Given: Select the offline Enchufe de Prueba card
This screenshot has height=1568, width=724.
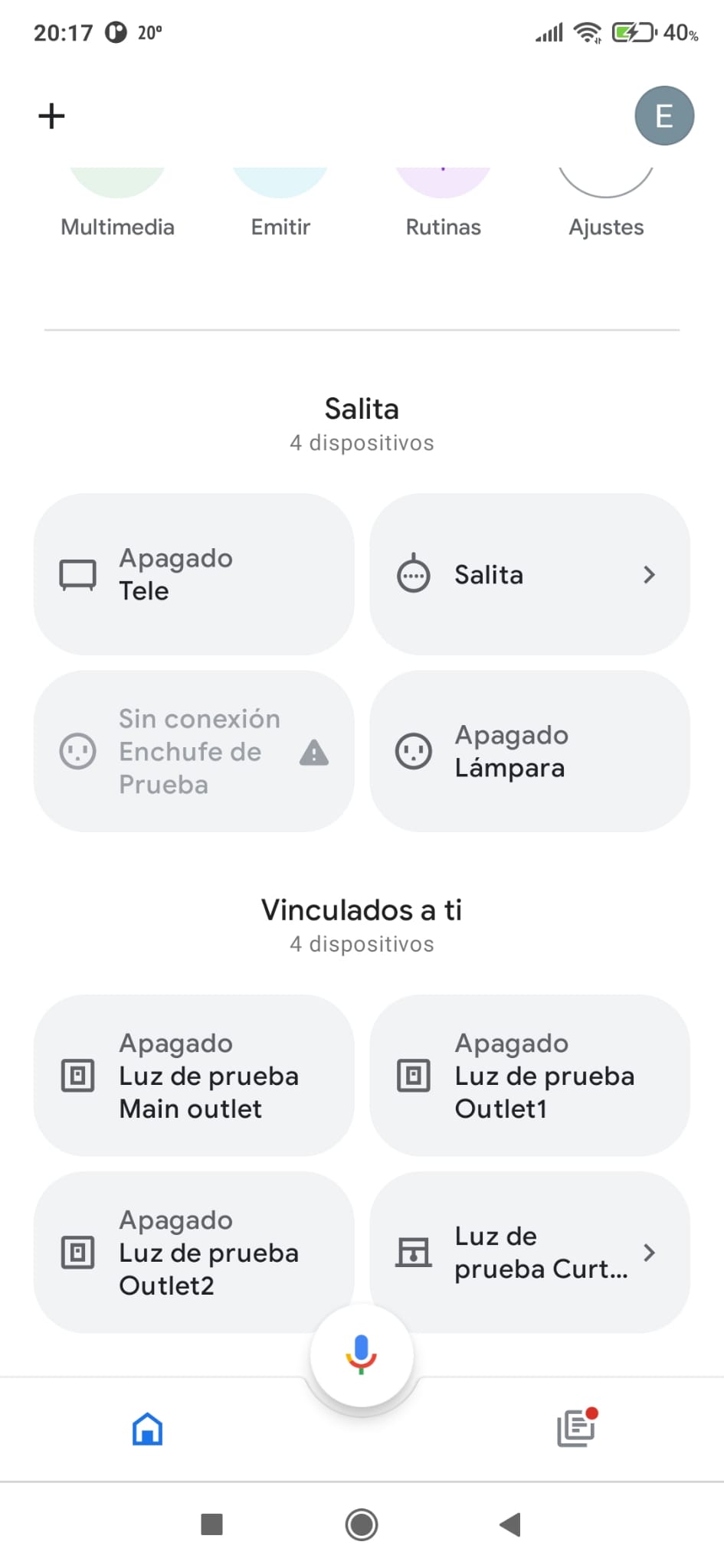Looking at the screenshot, I should 194,751.
